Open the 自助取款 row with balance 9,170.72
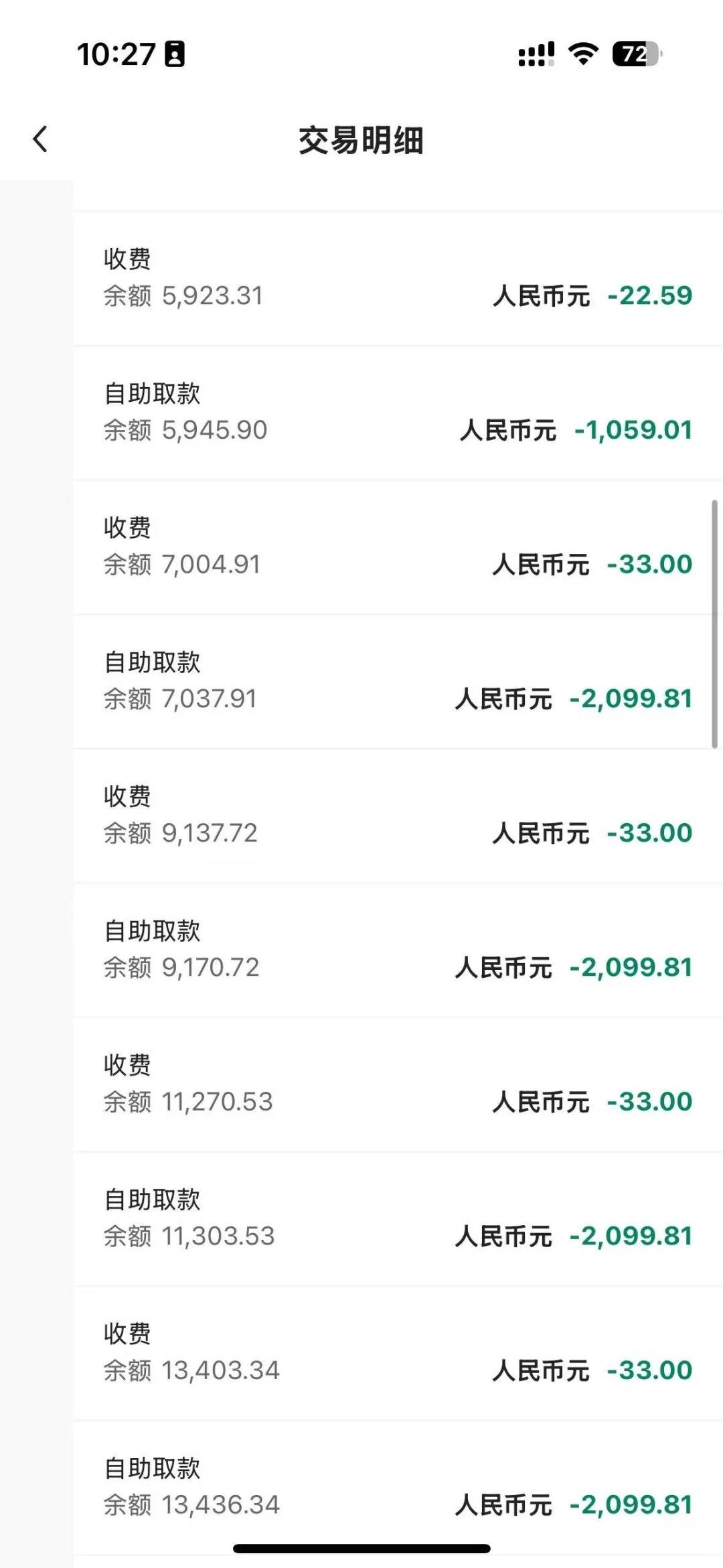The width and height of the screenshot is (723, 1568). pos(398,950)
